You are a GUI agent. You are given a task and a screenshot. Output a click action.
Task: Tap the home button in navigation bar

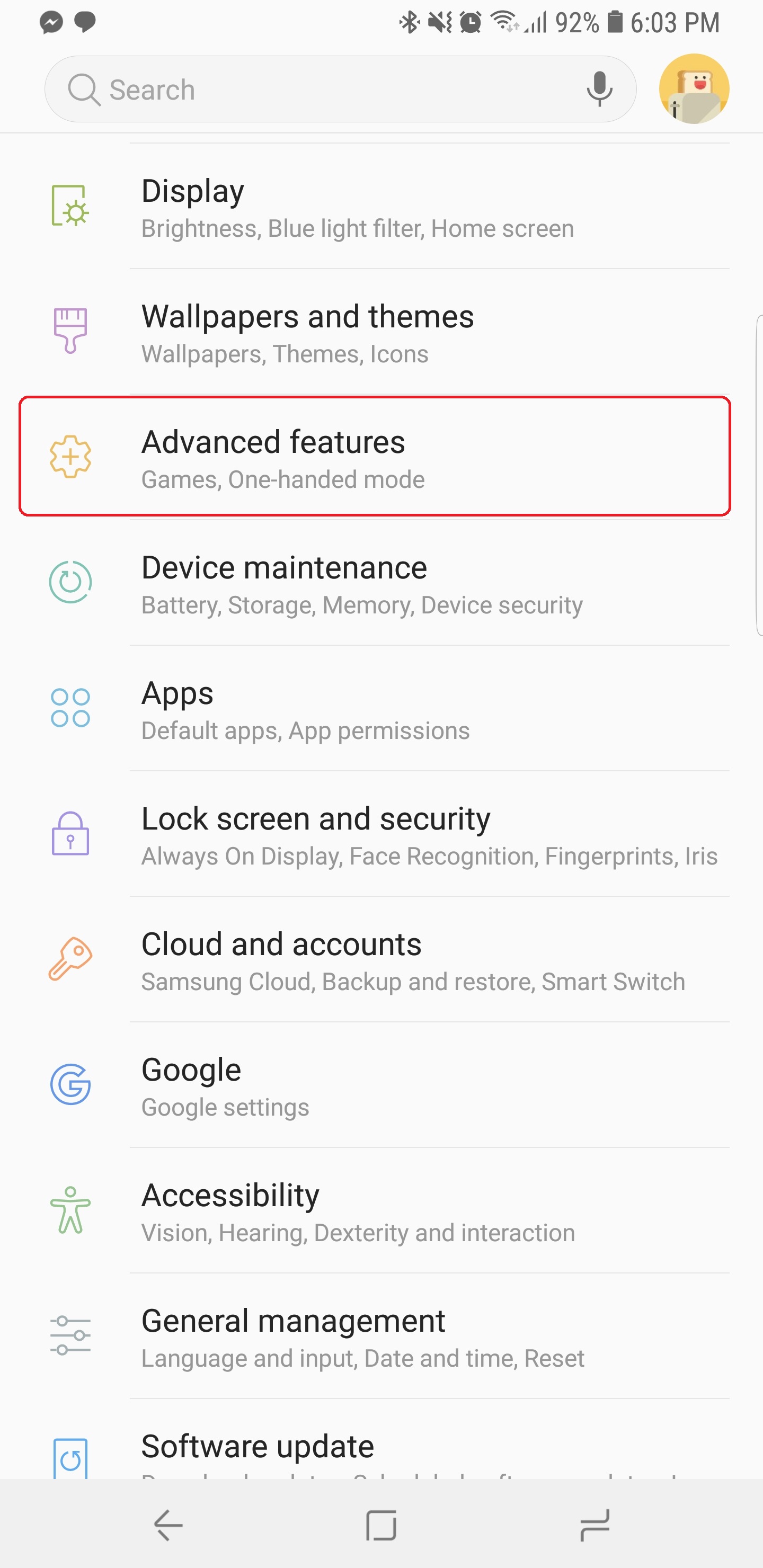click(x=382, y=1525)
